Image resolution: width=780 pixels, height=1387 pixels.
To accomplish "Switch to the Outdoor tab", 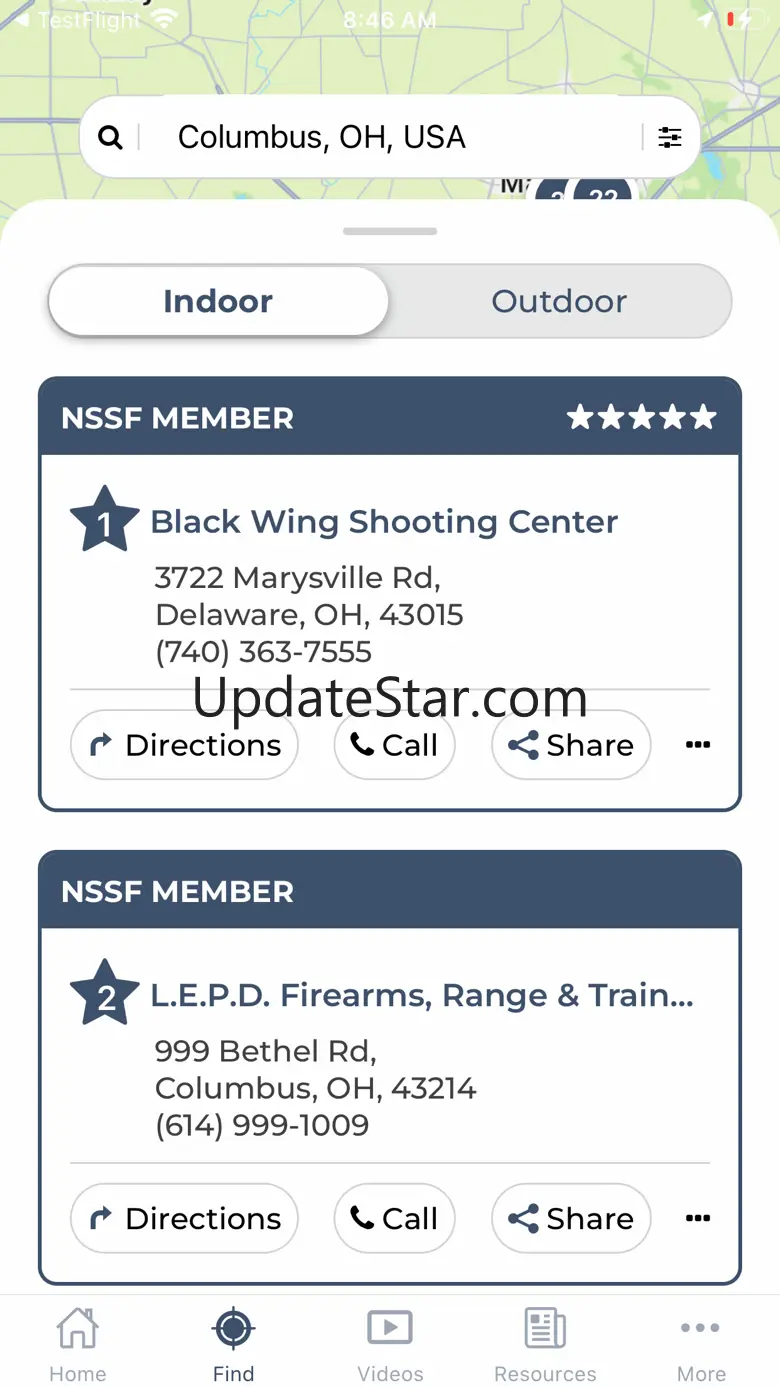I will [x=559, y=301].
